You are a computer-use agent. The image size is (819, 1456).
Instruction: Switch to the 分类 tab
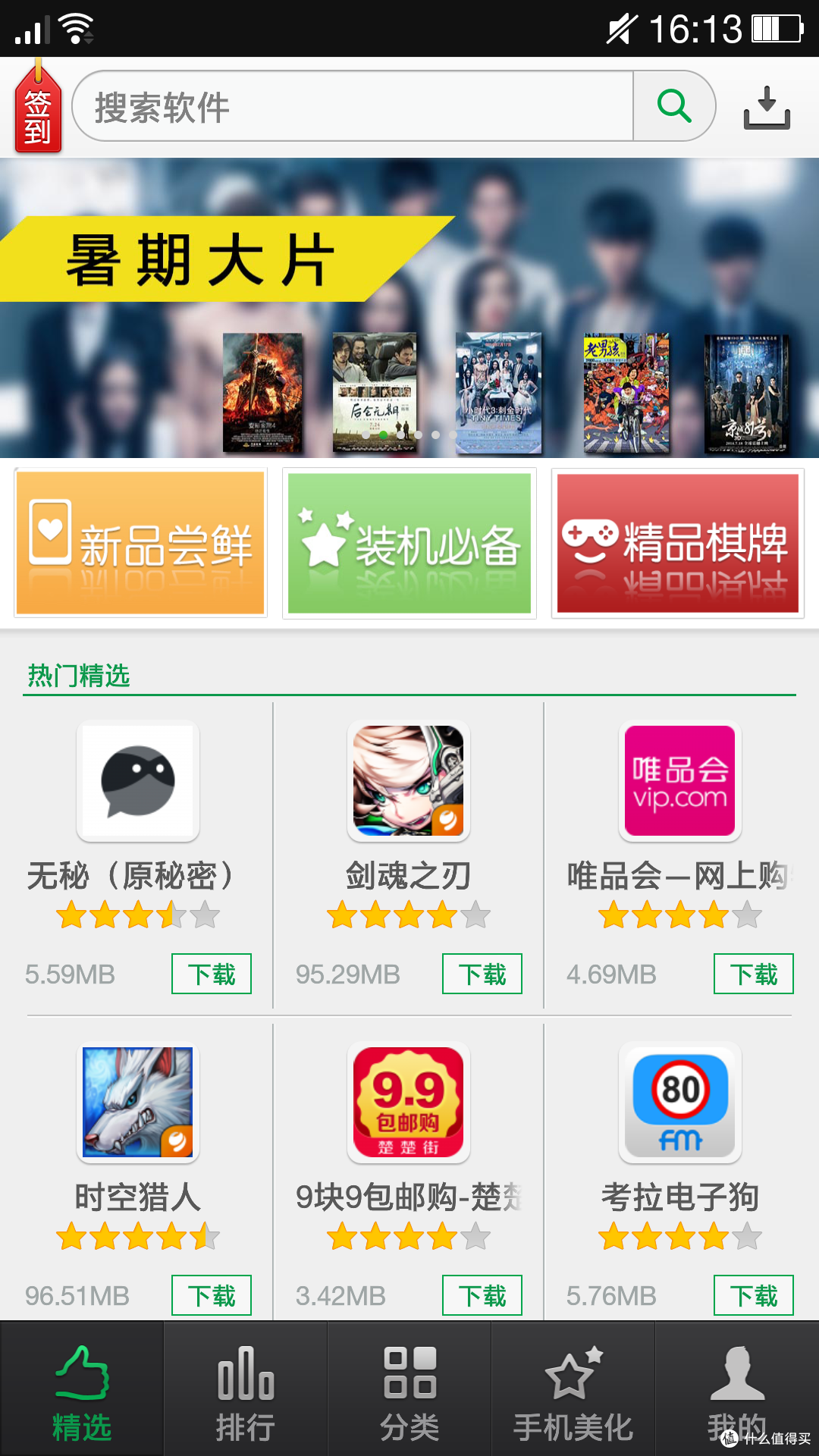[x=409, y=1389]
